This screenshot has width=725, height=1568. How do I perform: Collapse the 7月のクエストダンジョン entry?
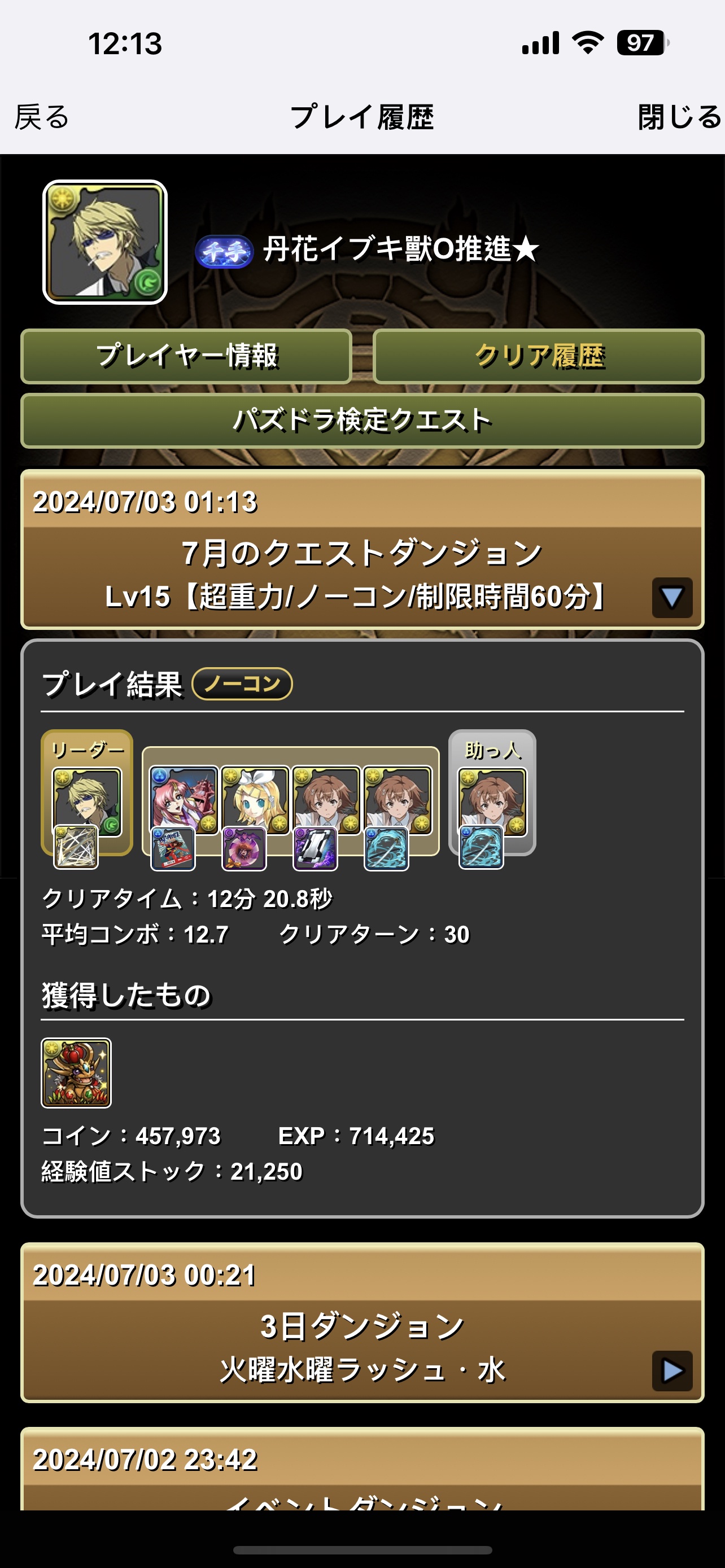pos(671,597)
